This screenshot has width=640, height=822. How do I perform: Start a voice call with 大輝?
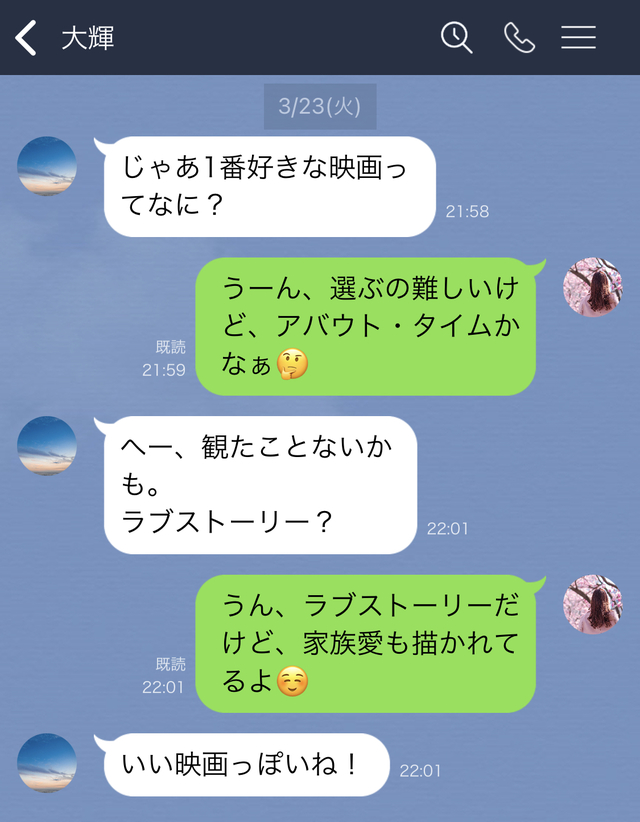click(x=519, y=38)
